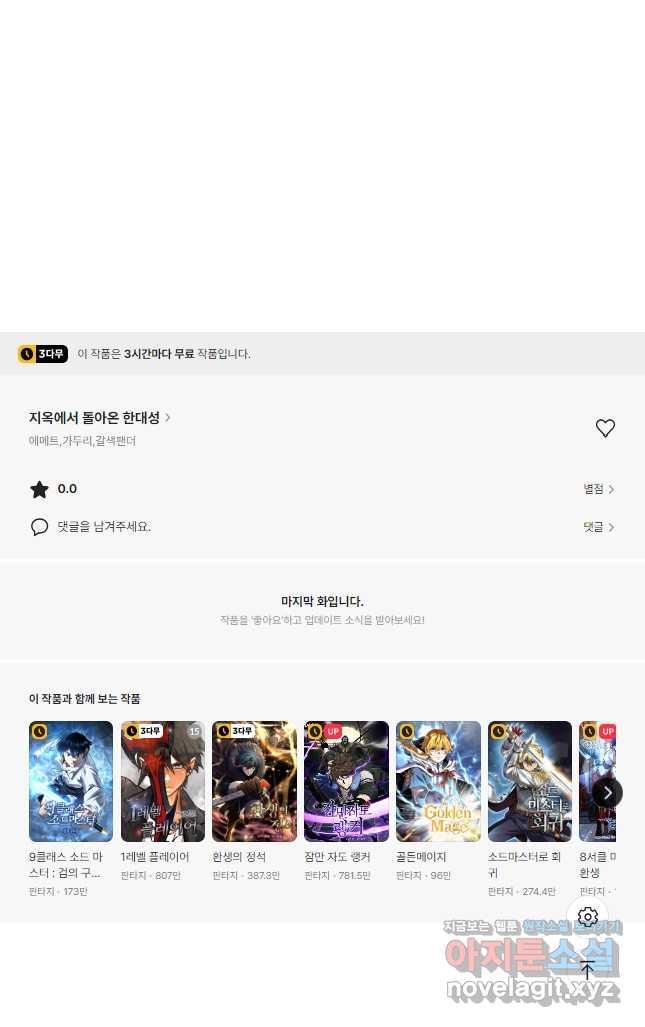
Task: Like this series with the heart icon
Action: (605, 428)
